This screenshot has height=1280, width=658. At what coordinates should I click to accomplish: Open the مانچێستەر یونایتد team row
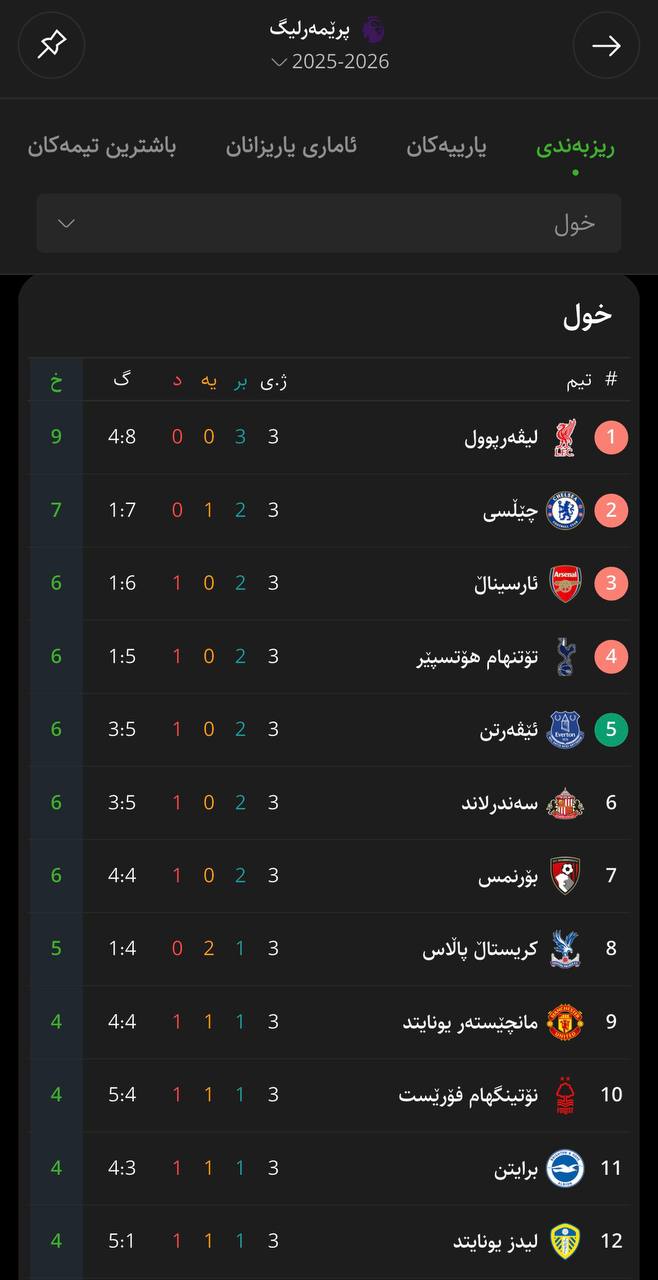tap(330, 1021)
